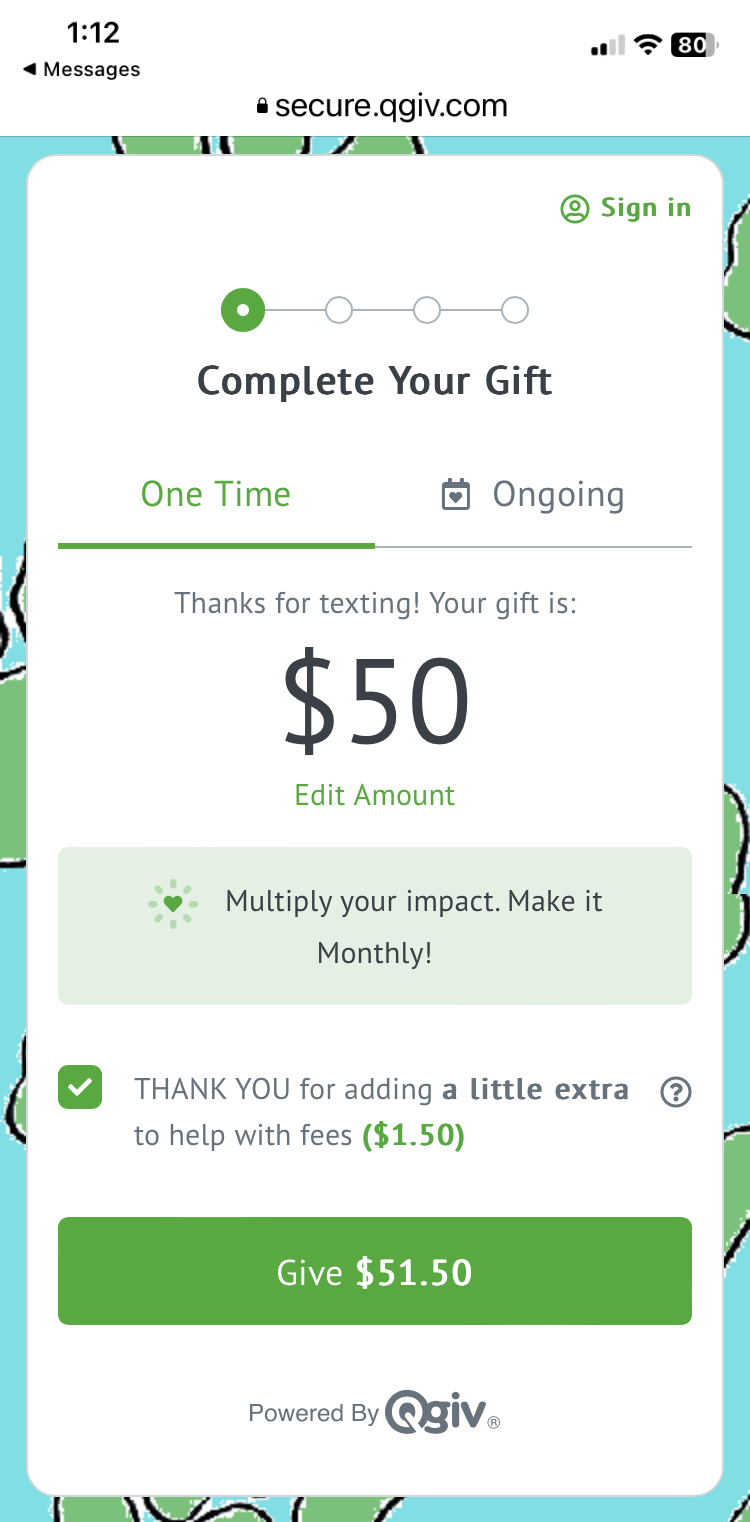Return to Messages via the back link
Viewport: 750px width, 1522px height.
click(x=81, y=69)
